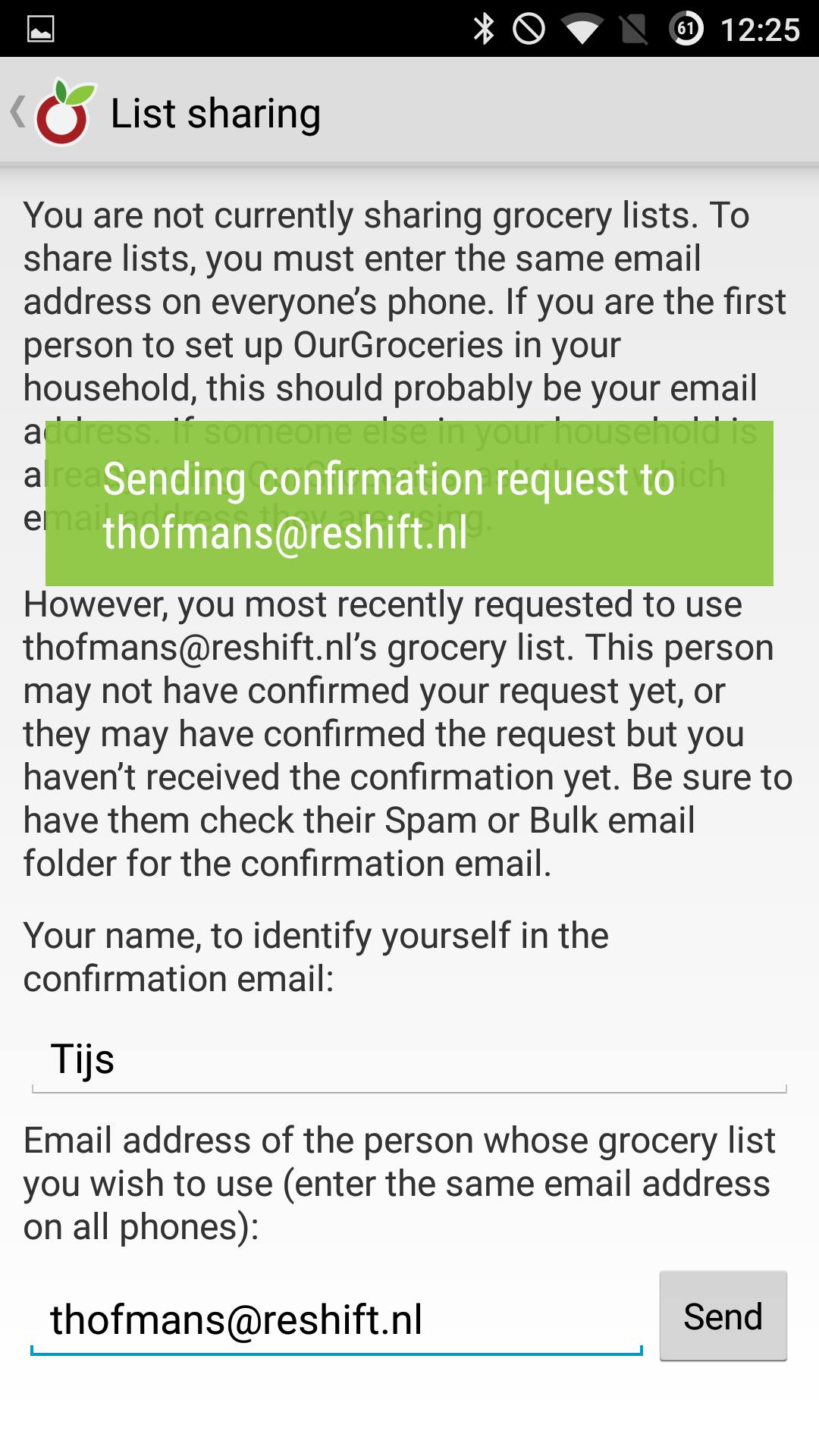Screen dimensions: 819x1456
Task: Edit the name field containing Tijs
Action: (x=408, y=1059)
